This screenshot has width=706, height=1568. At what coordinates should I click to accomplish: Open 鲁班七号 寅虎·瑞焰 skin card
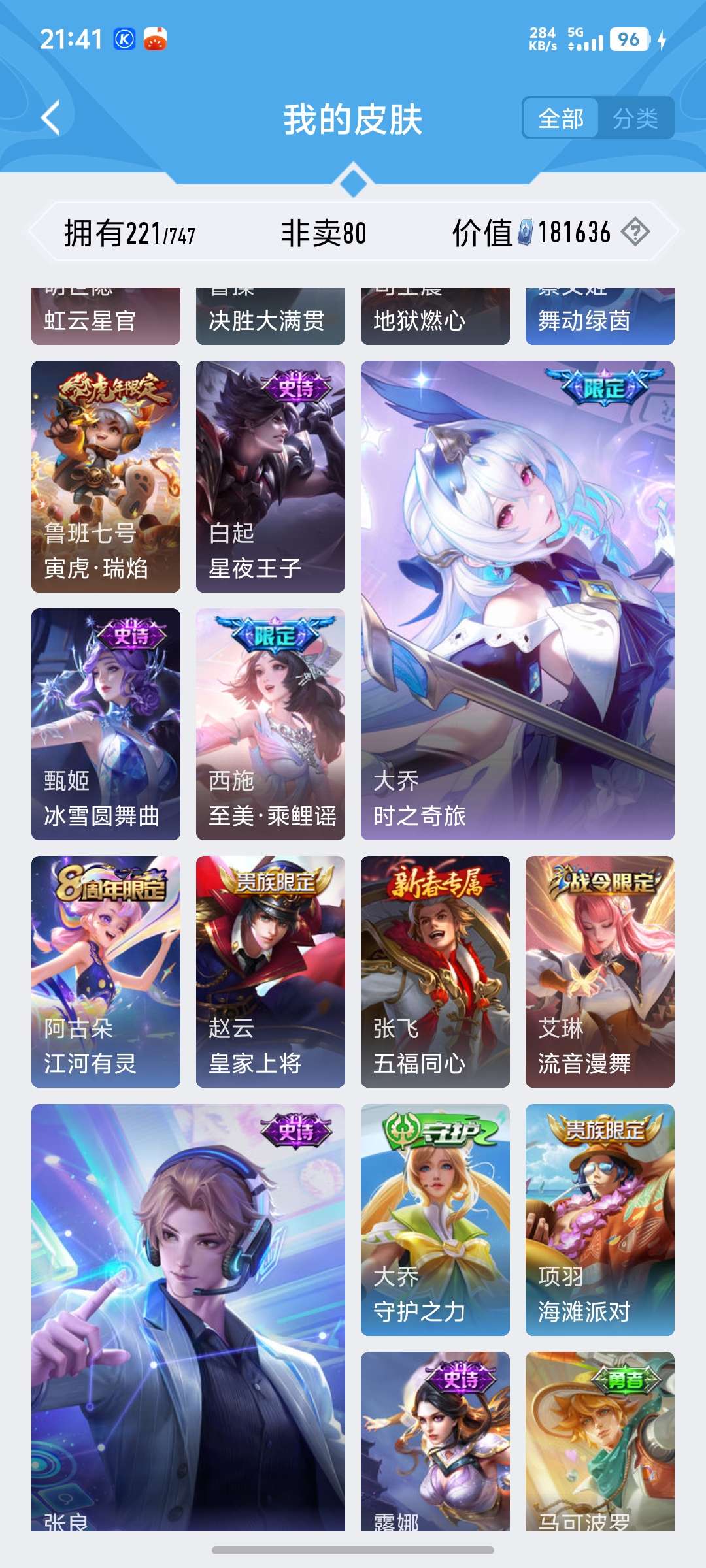106,476
